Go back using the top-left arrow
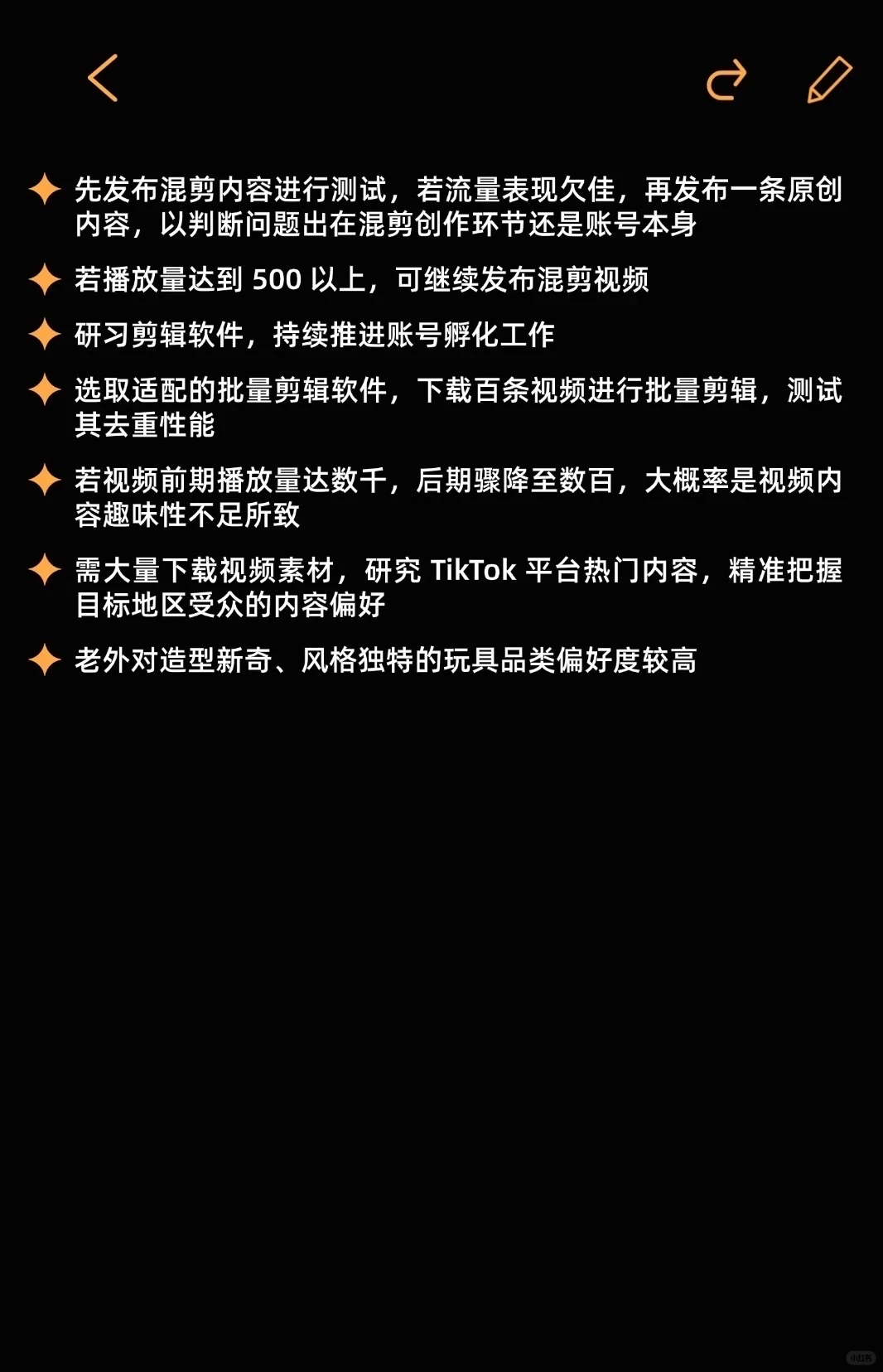This screenshot has height=1372, width=883. tap(104, 78)
